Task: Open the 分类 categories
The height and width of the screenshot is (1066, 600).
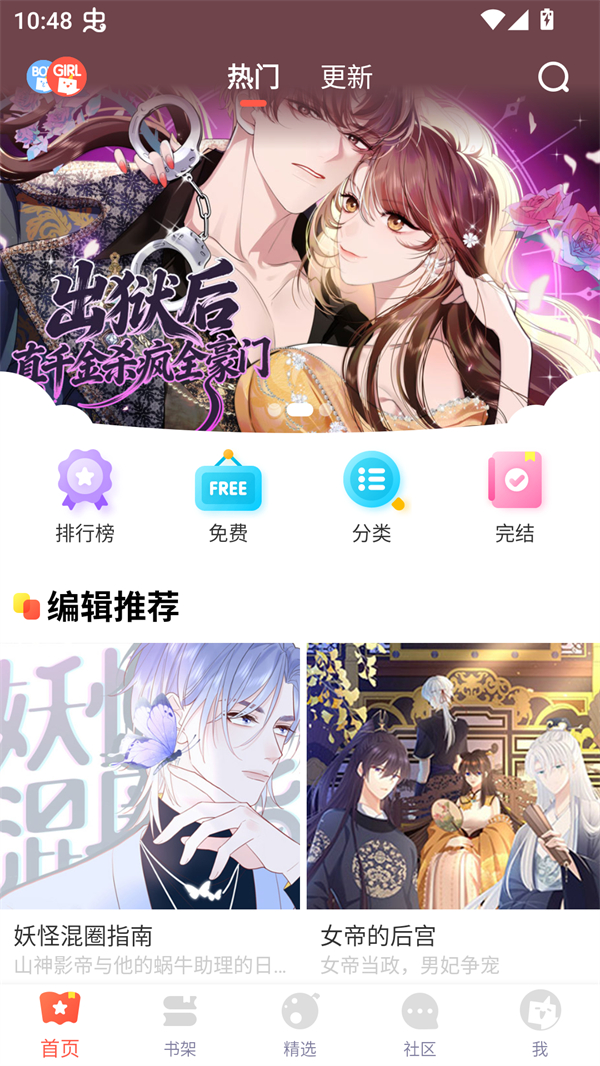Action: tap(372, 497)
